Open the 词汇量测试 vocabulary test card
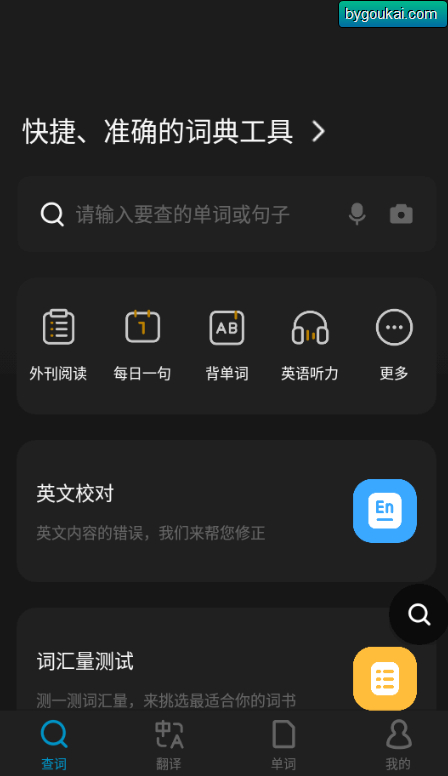The height and width of the screenshot is (776, 448). tap(227, 660)
